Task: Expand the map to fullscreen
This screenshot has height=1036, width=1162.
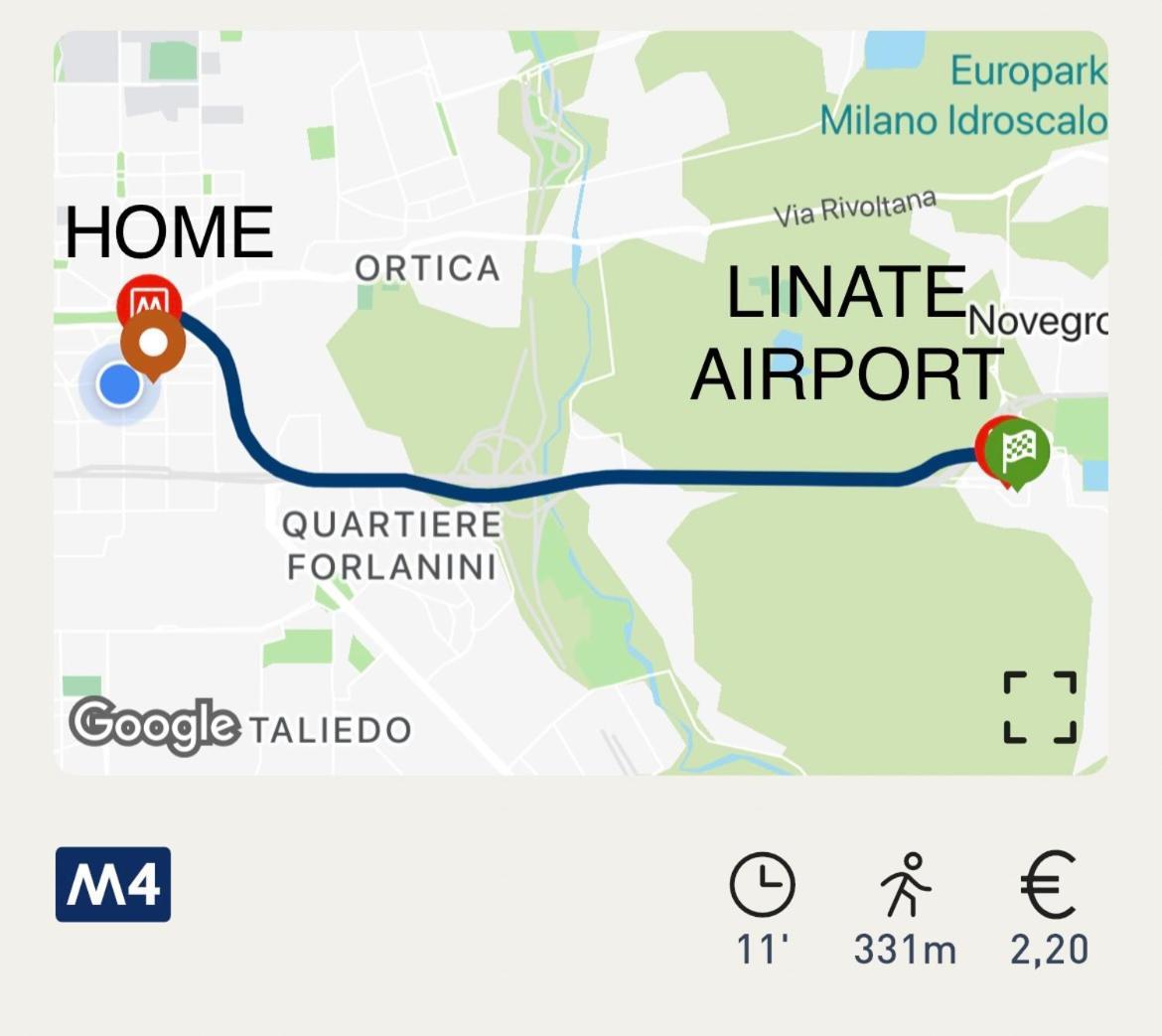Action: pos(1040,707)
